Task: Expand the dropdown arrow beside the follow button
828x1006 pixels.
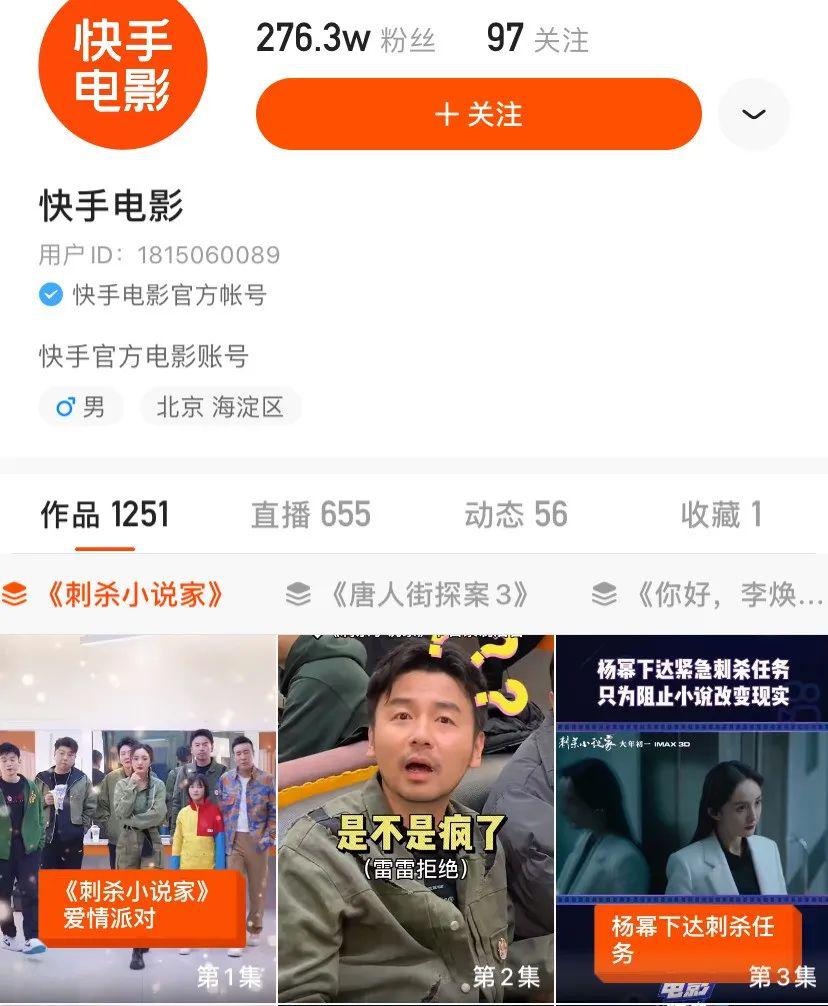Action: click(x=754, y=114)
